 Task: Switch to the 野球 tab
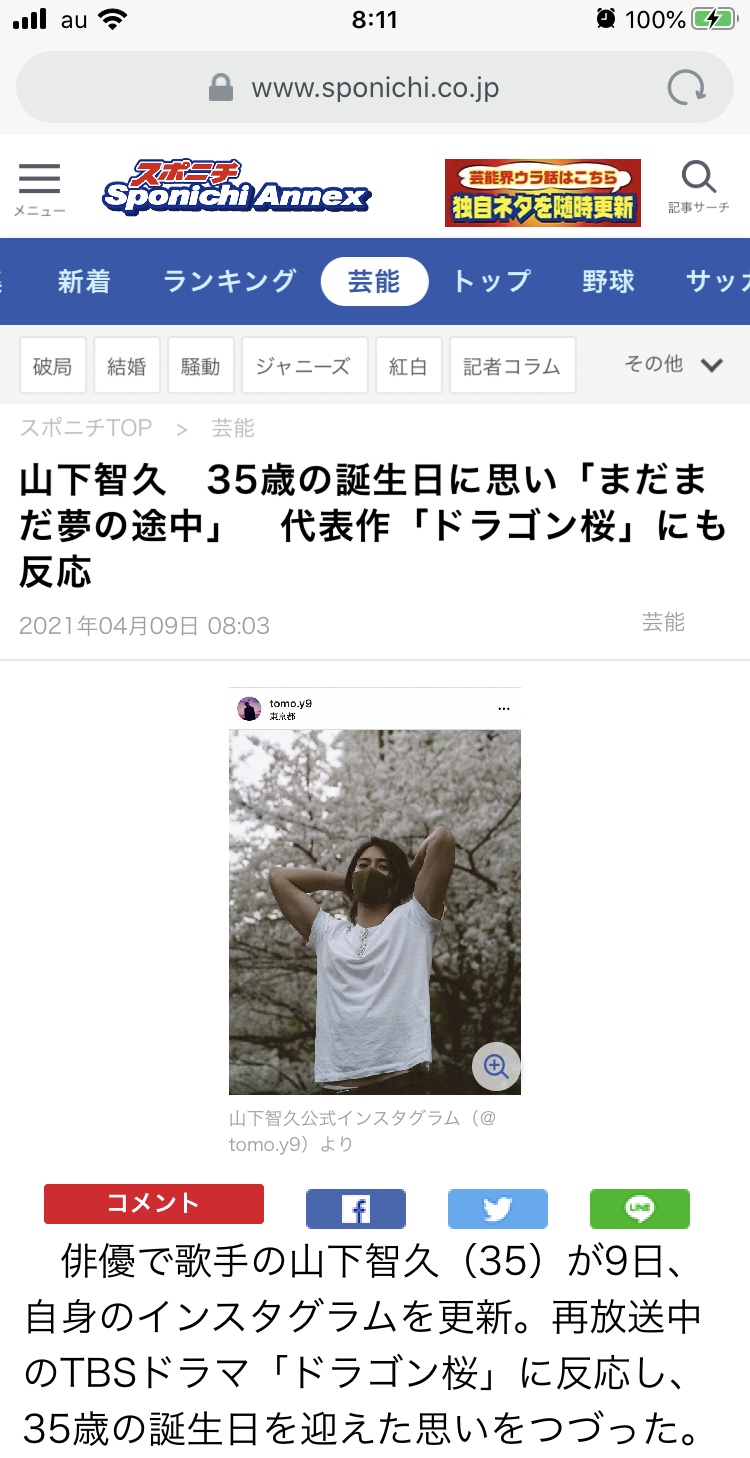click(608, 282)
